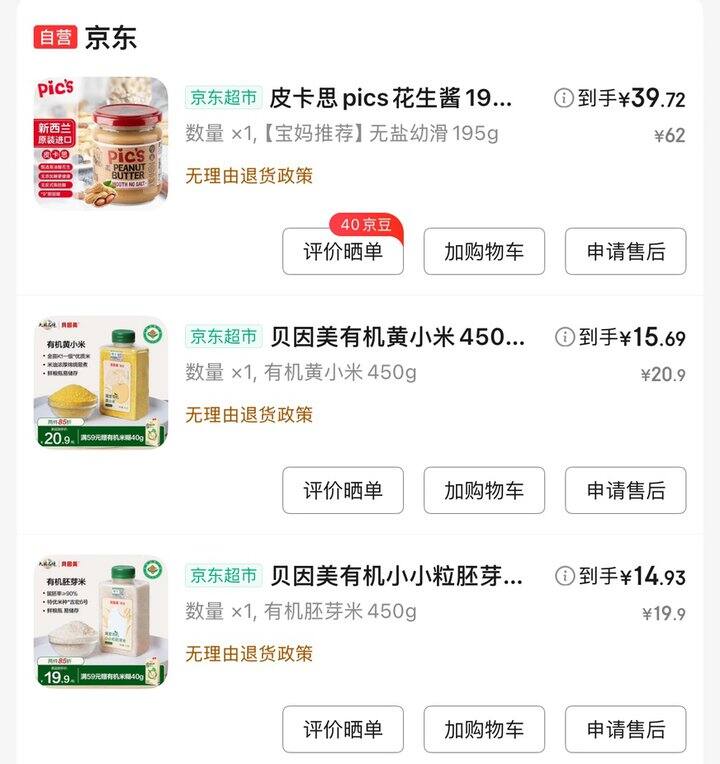The image size is (720, 764).
Task: Open the 有机黄小米 product image
Action: click(101, 381)
